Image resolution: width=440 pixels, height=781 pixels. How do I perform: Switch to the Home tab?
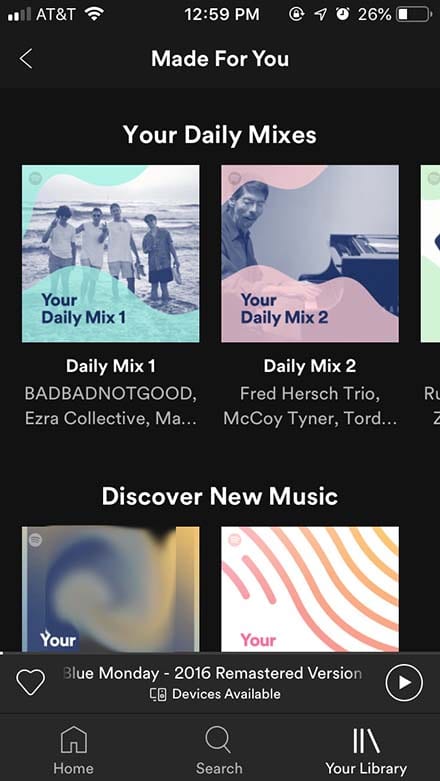pos(73,750)
